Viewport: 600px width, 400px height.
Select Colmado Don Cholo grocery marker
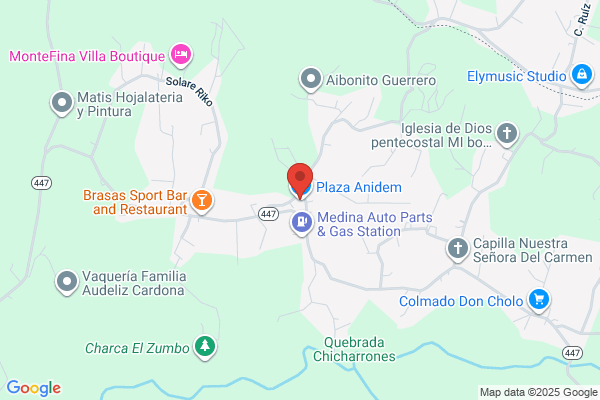(539, 300)
